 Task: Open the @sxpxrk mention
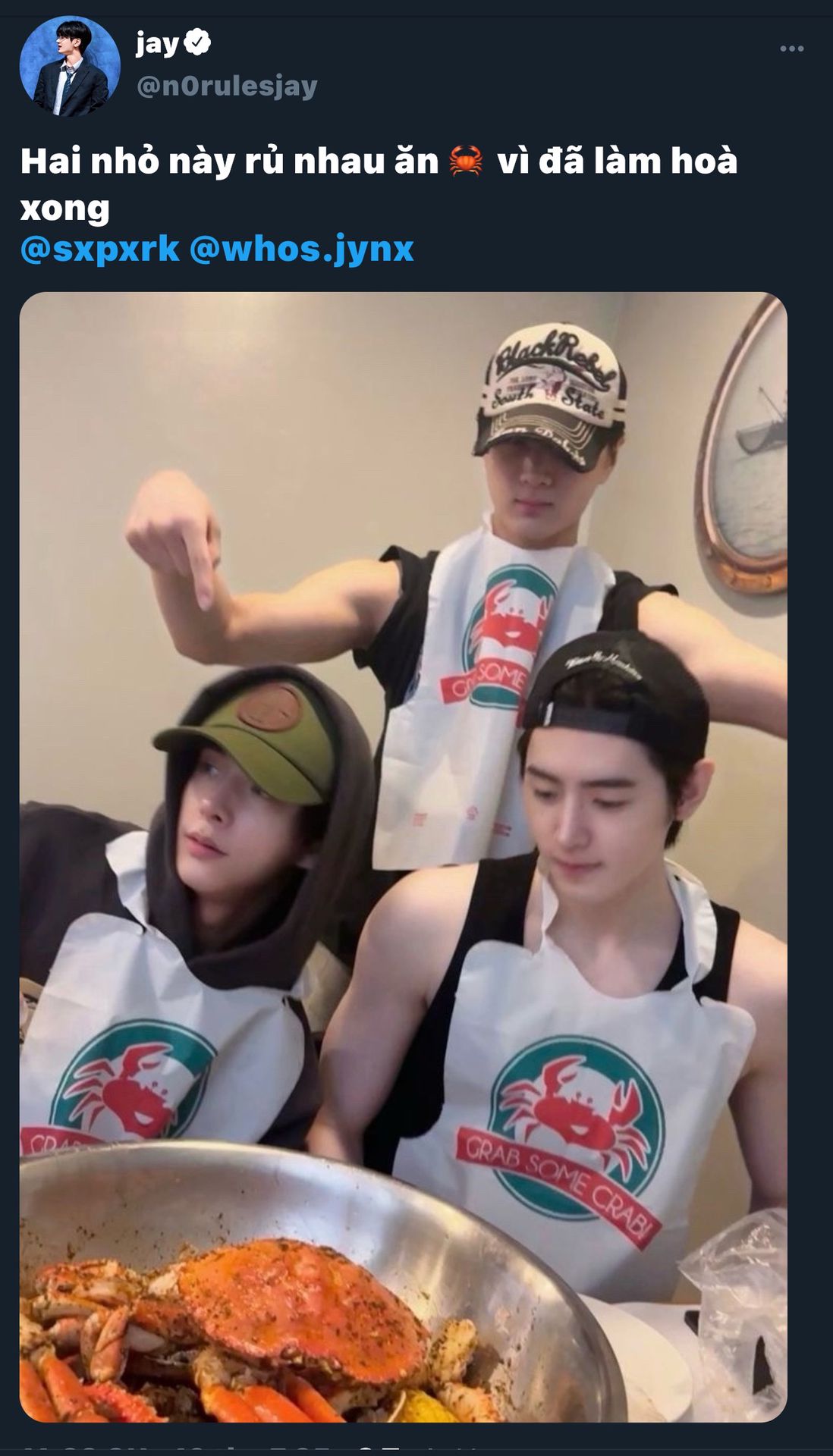[100, 249]
